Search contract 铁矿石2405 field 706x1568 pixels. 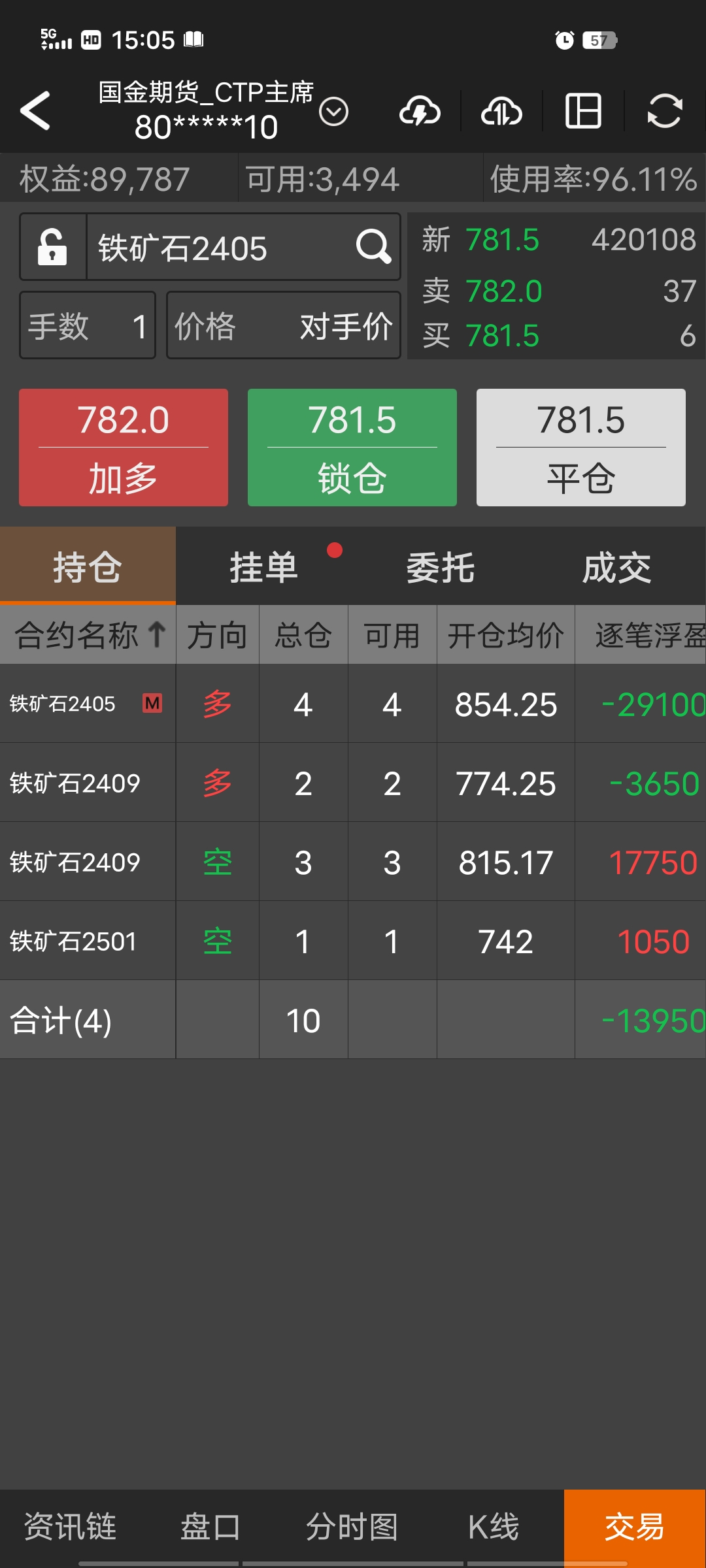(243, 247)
